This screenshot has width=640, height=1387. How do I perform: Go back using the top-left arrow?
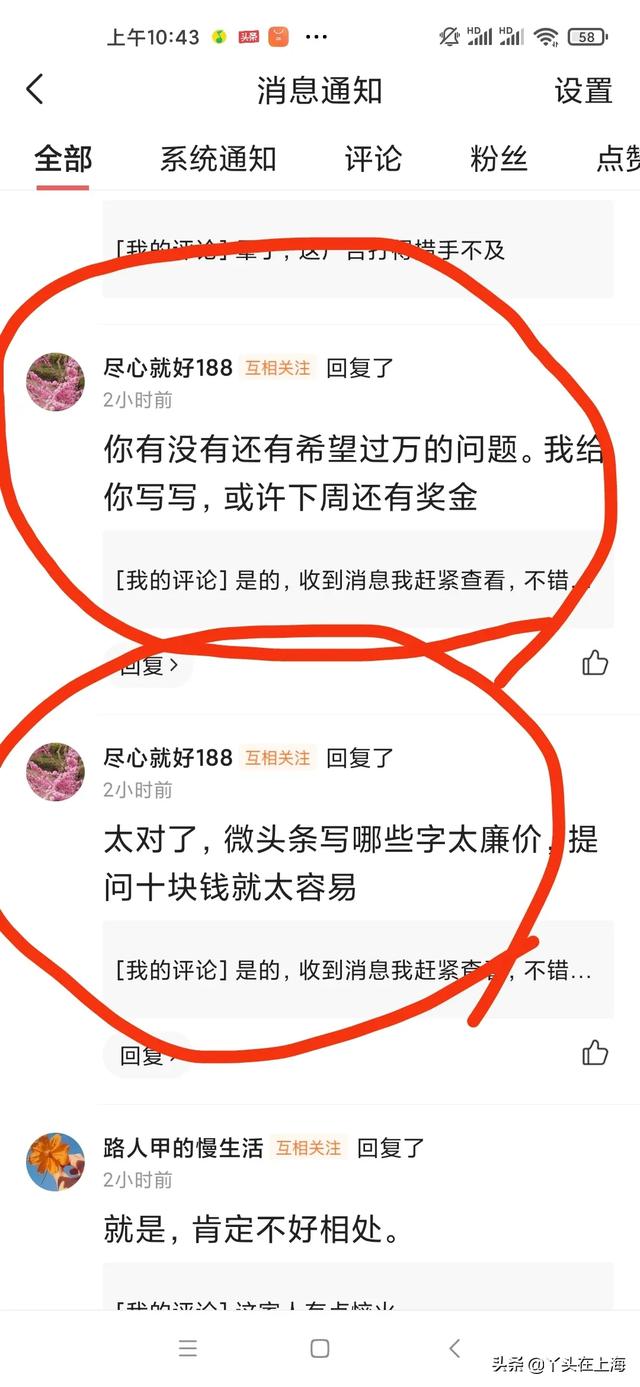click(35, 89)
